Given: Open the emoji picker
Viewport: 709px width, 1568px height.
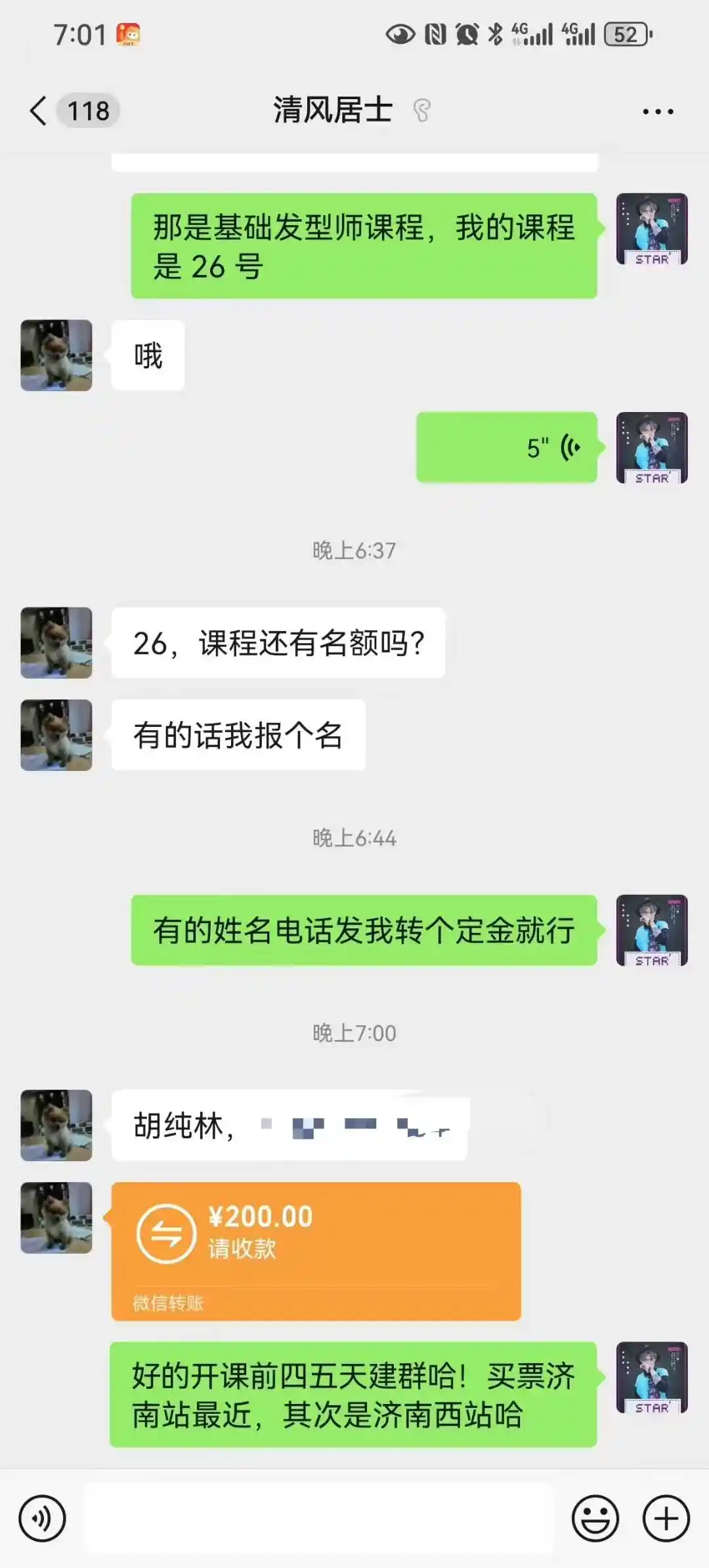Looking at the screenshot, I should [595, 1518].
